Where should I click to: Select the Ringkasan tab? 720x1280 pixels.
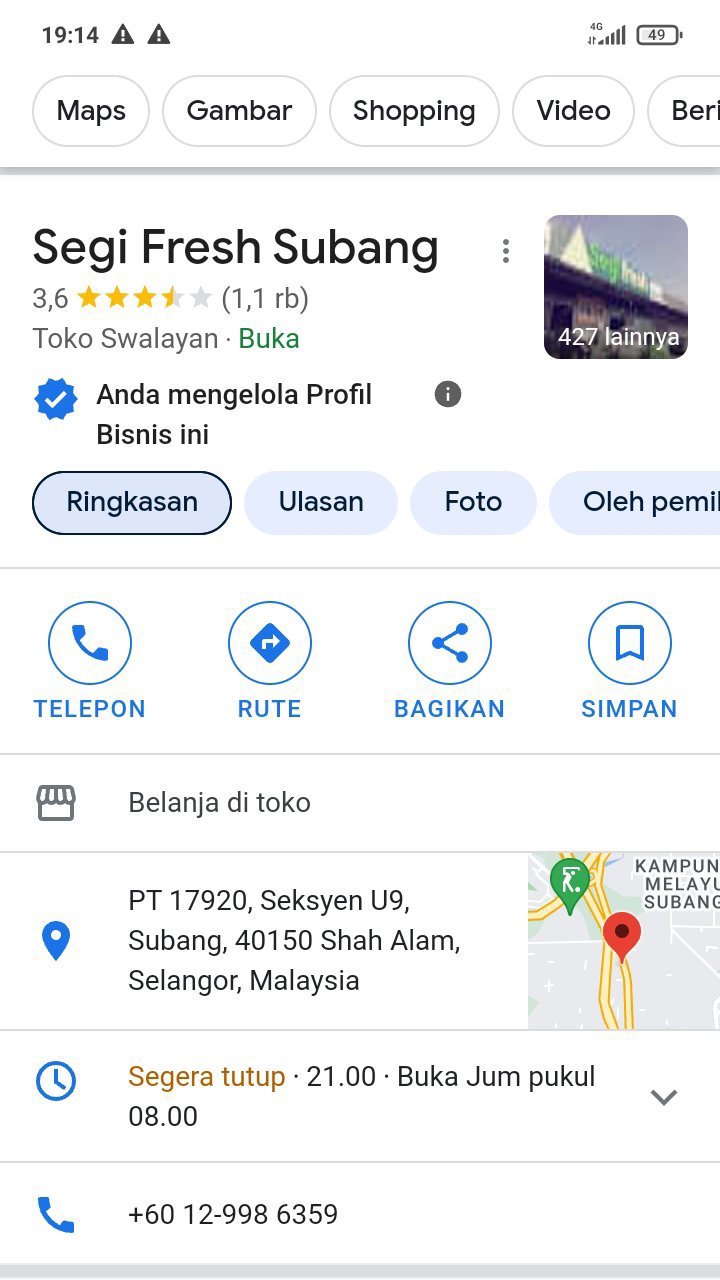(x=132, y=502)
